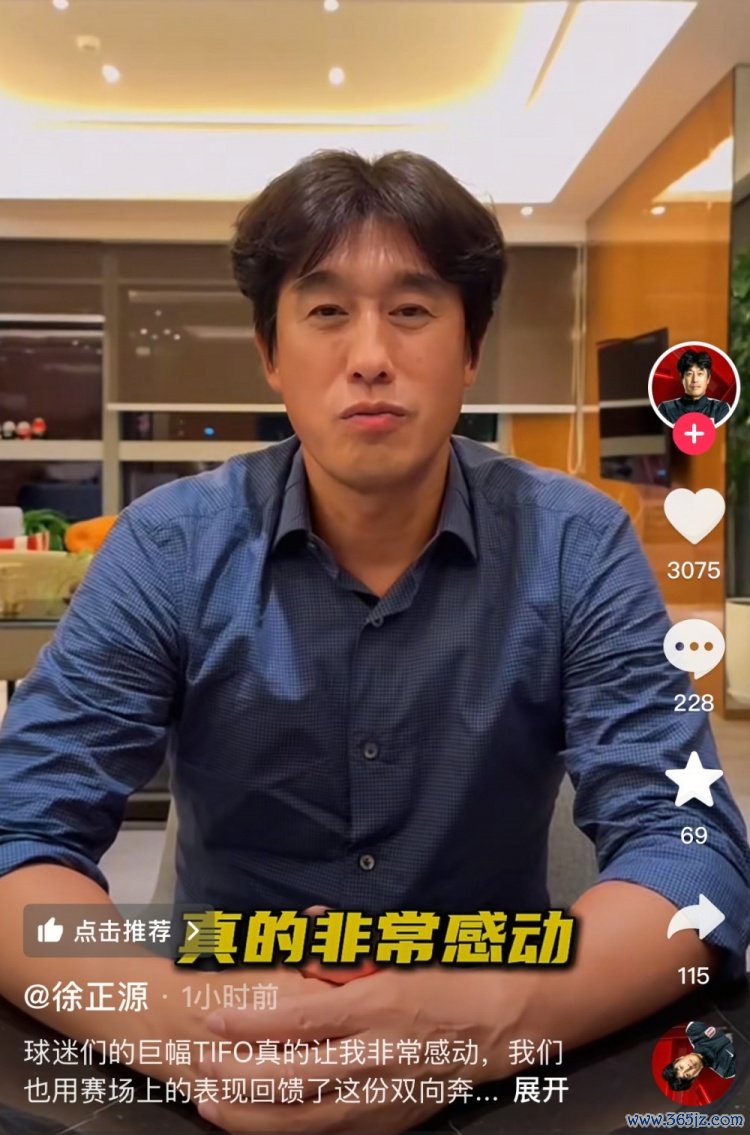The width and height of the screenshot is (750, 1135).
Task: Like this video with the heart
Action: coord(694,516)
